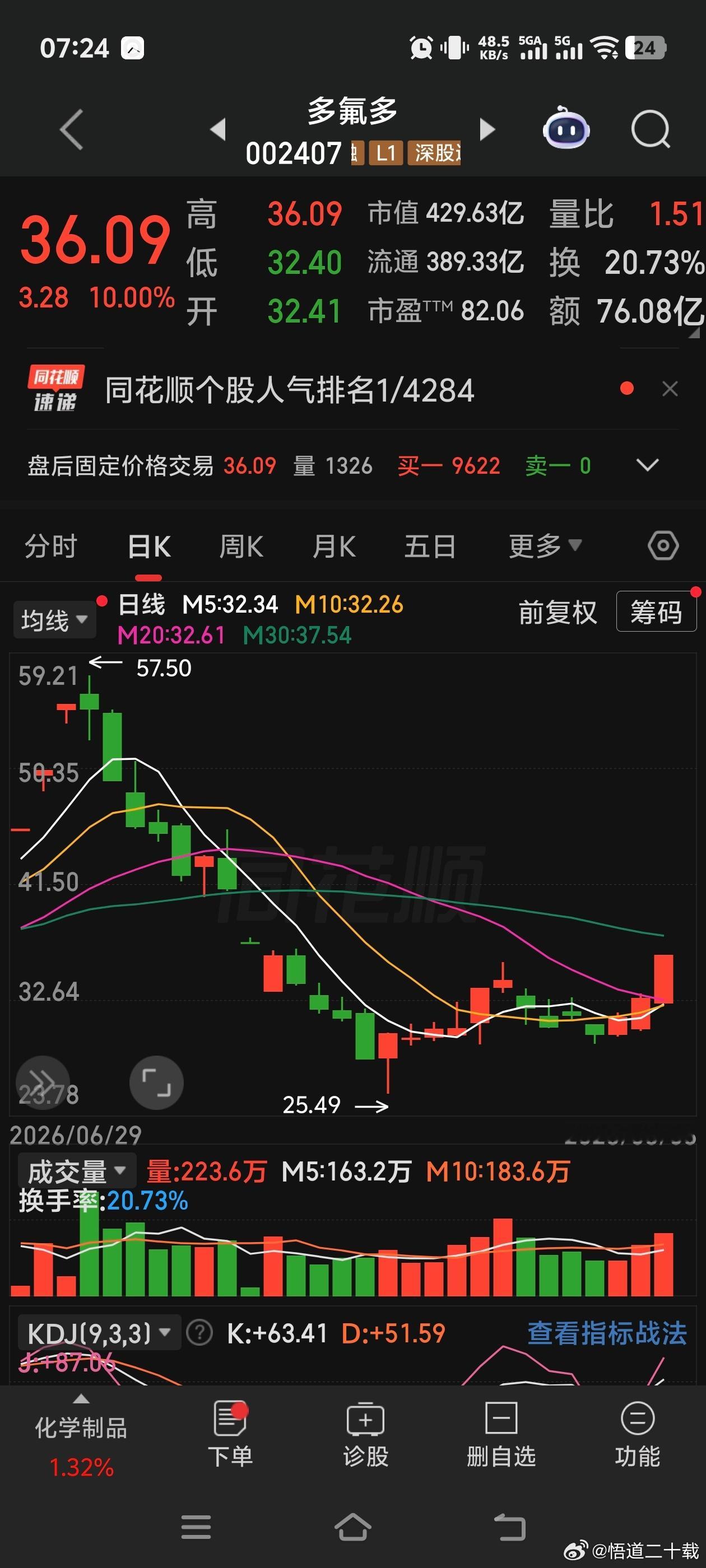This screenshot has width=706, height=1568.
Task: Tap 下单 to place an order
Action: click(230, 1434)
